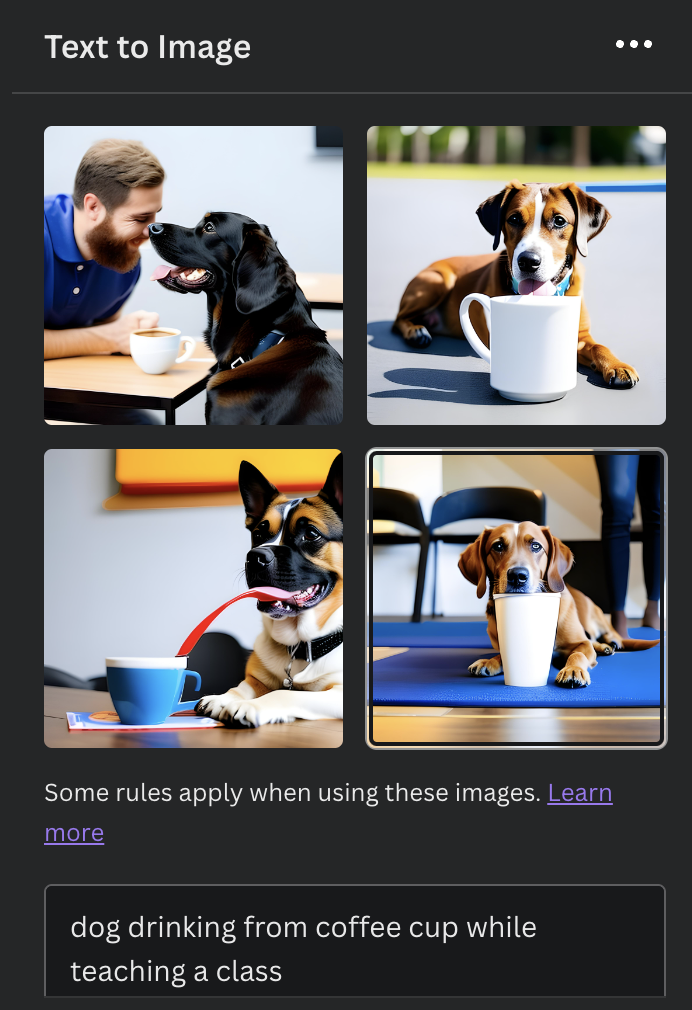Select the image of dog with blue cup

coord(193,598)
